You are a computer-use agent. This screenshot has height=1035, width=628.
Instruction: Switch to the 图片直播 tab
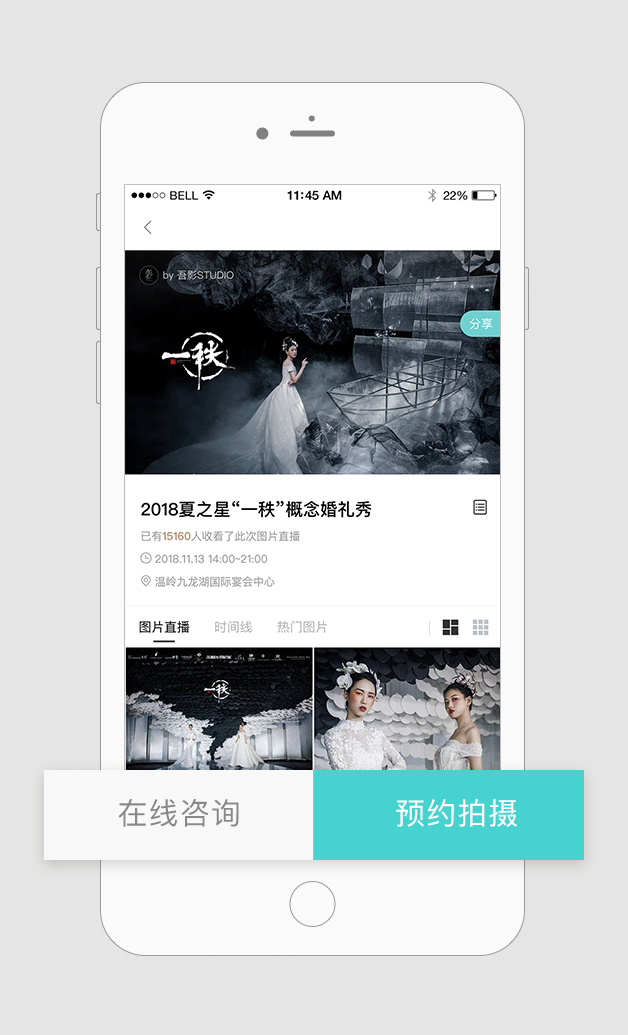click(x=164, y=627)
